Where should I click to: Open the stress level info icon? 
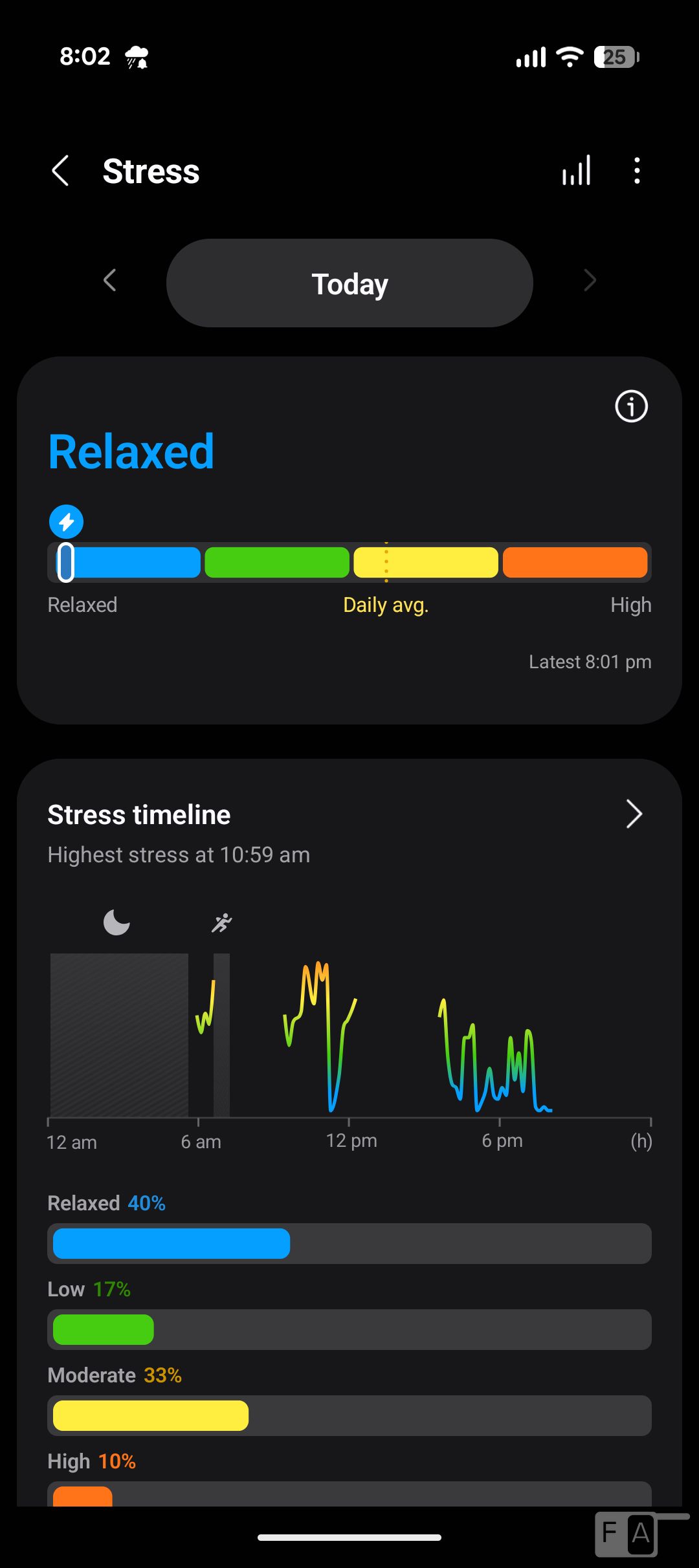pyautogui.click(x=631, y=406)
